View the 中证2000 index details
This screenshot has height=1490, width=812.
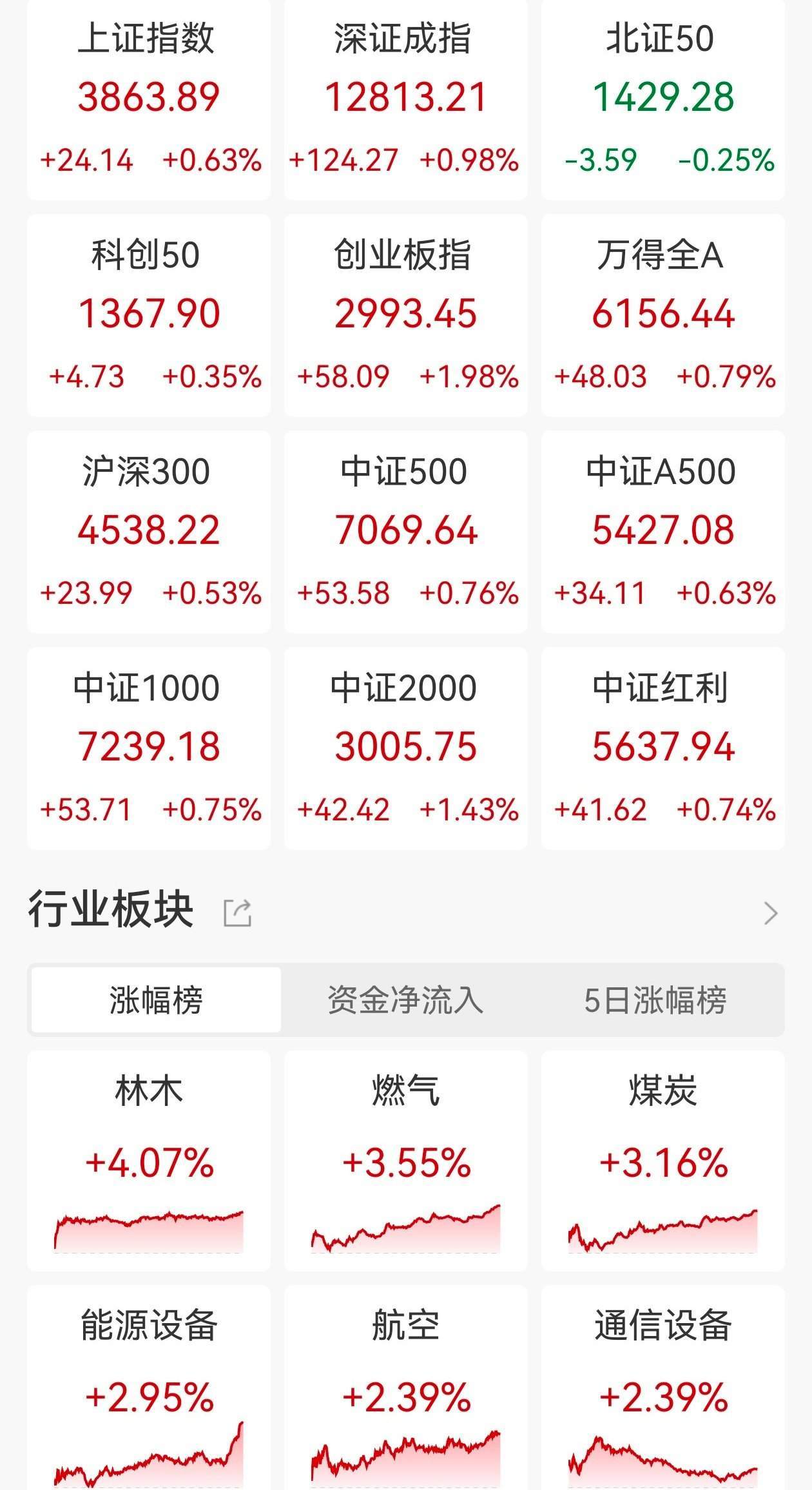pos(405,748)
